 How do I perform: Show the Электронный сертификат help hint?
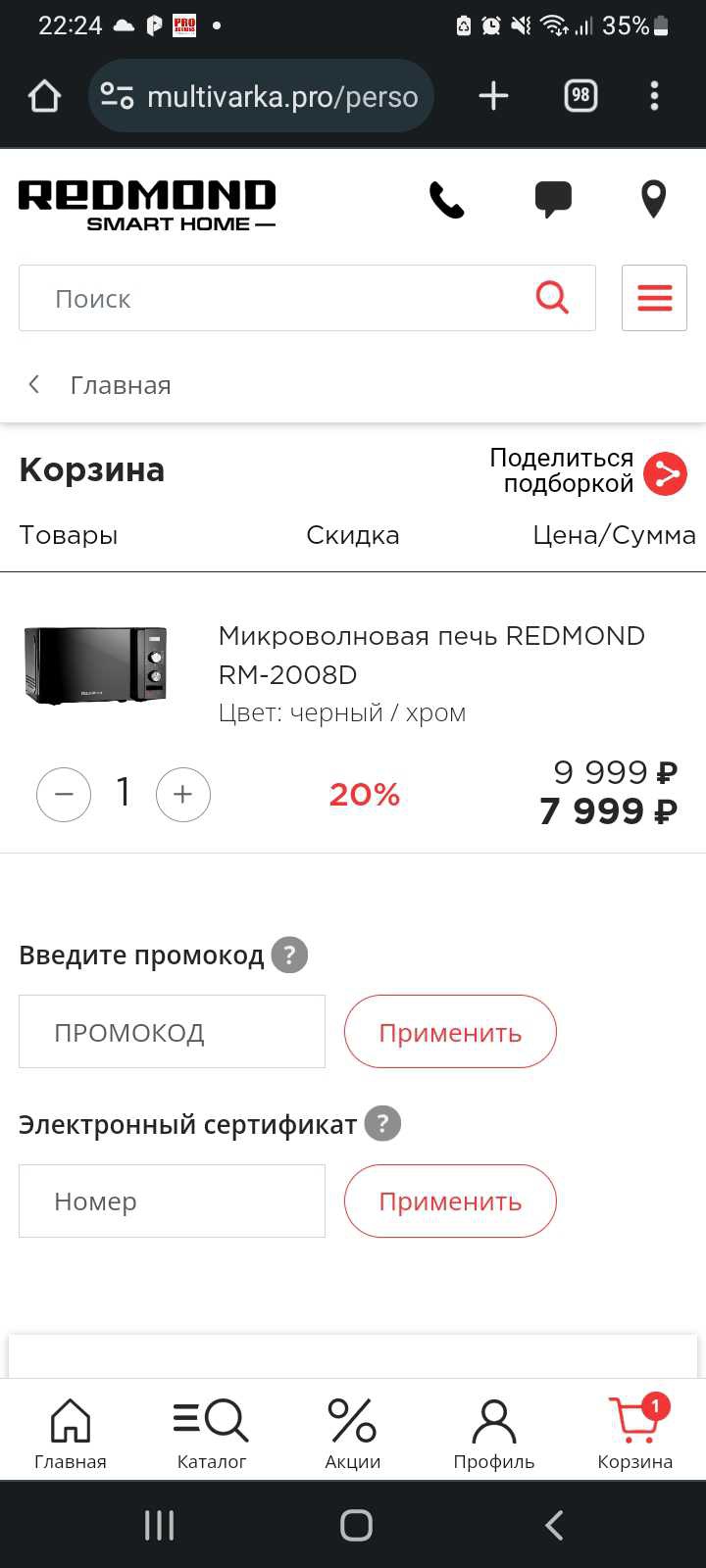(382, 1123)
